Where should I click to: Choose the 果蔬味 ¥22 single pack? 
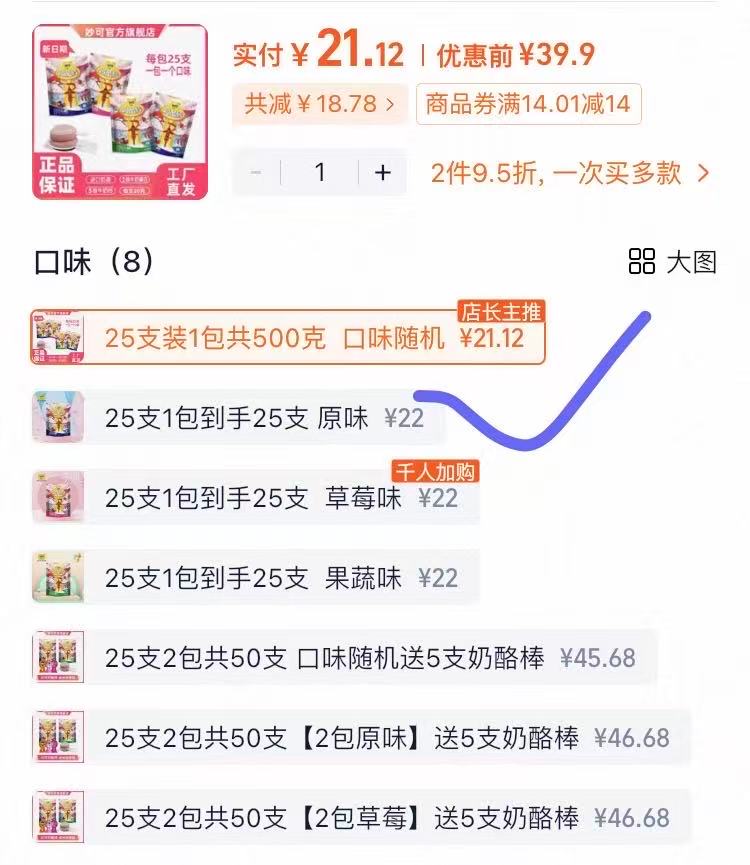tap(256, 577)
